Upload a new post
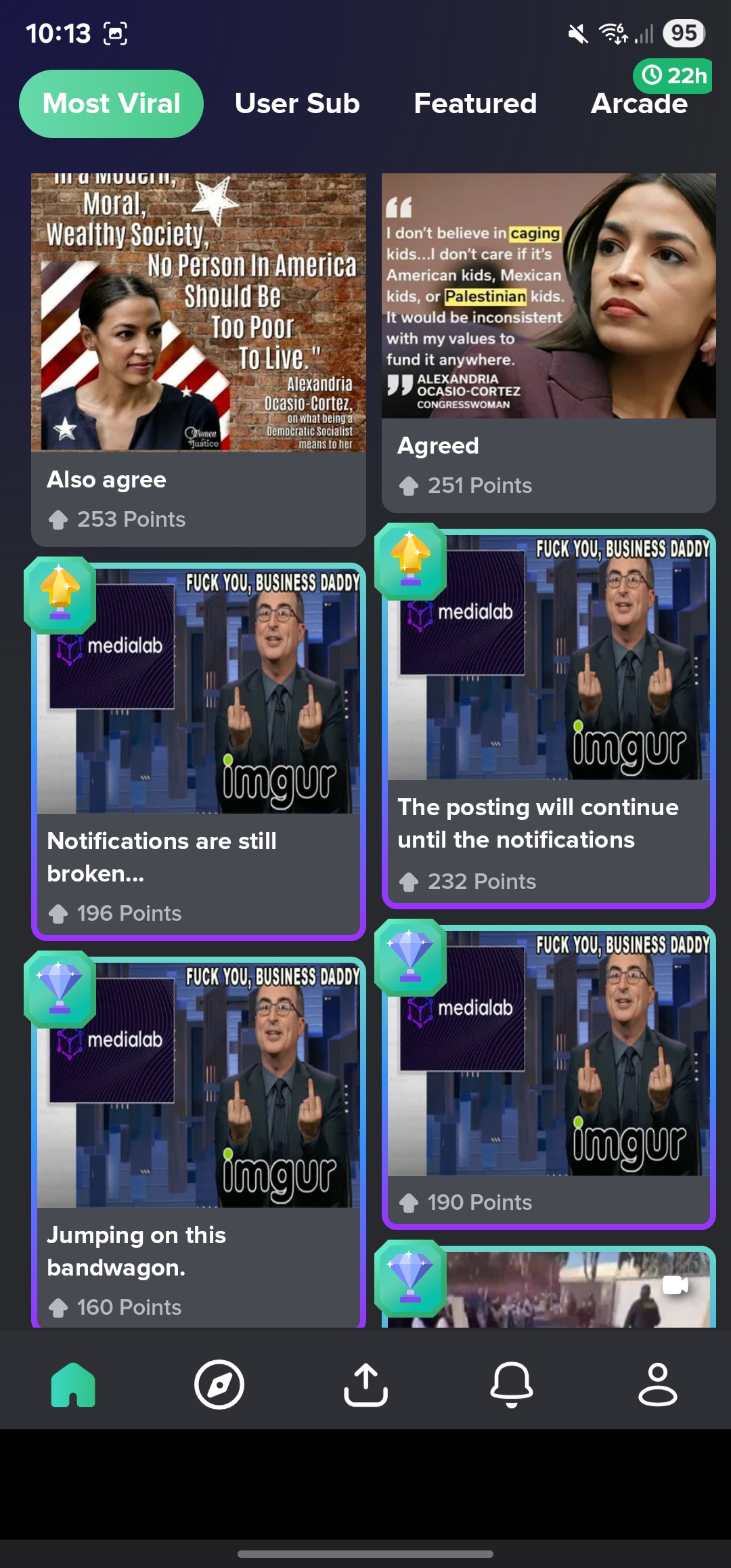Screen dimensions: 731x1568 [365, 1385]
